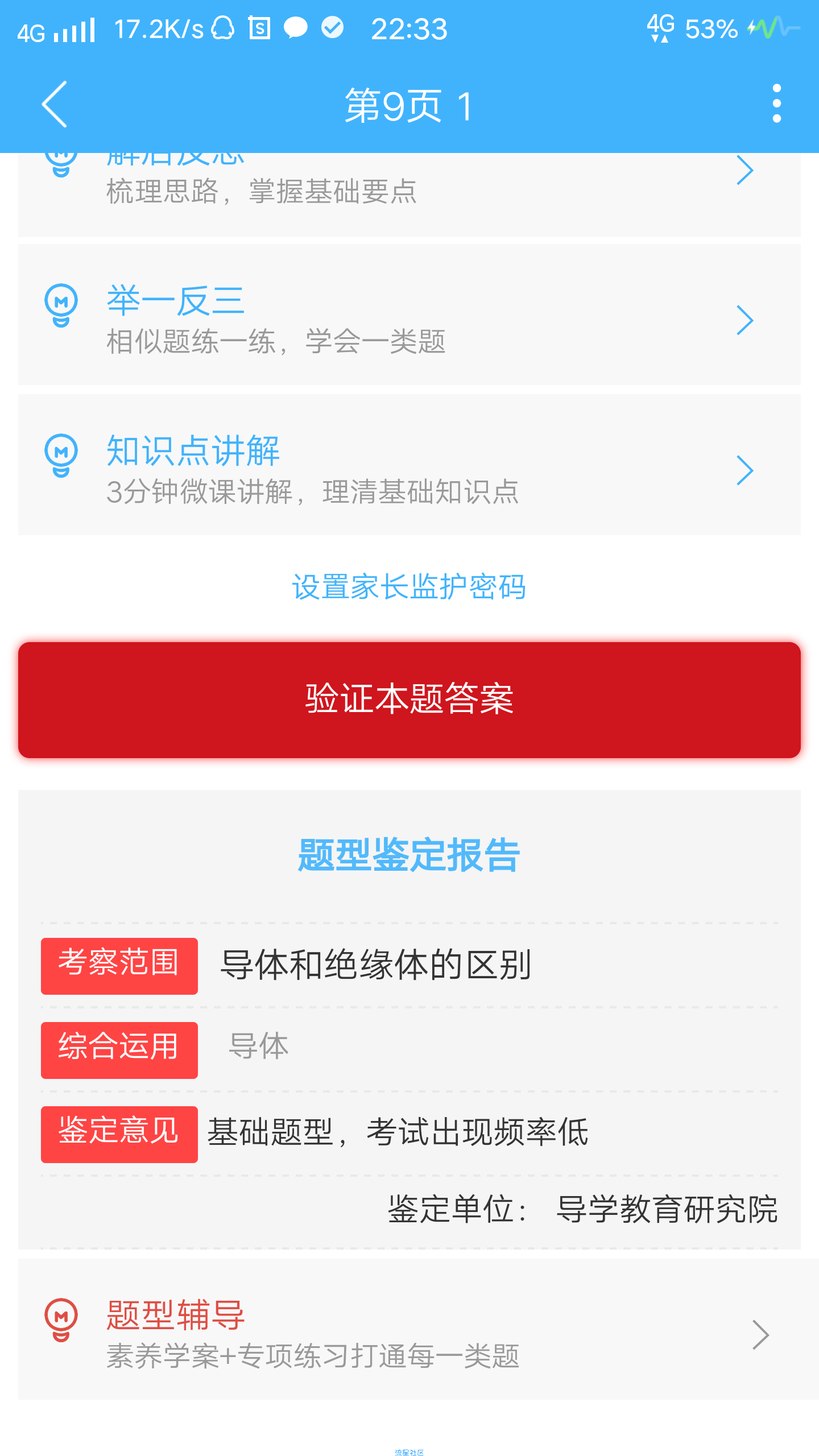Tap the red 验证本题答案 button
This screenshot has height=1456, width=819.
409,700
